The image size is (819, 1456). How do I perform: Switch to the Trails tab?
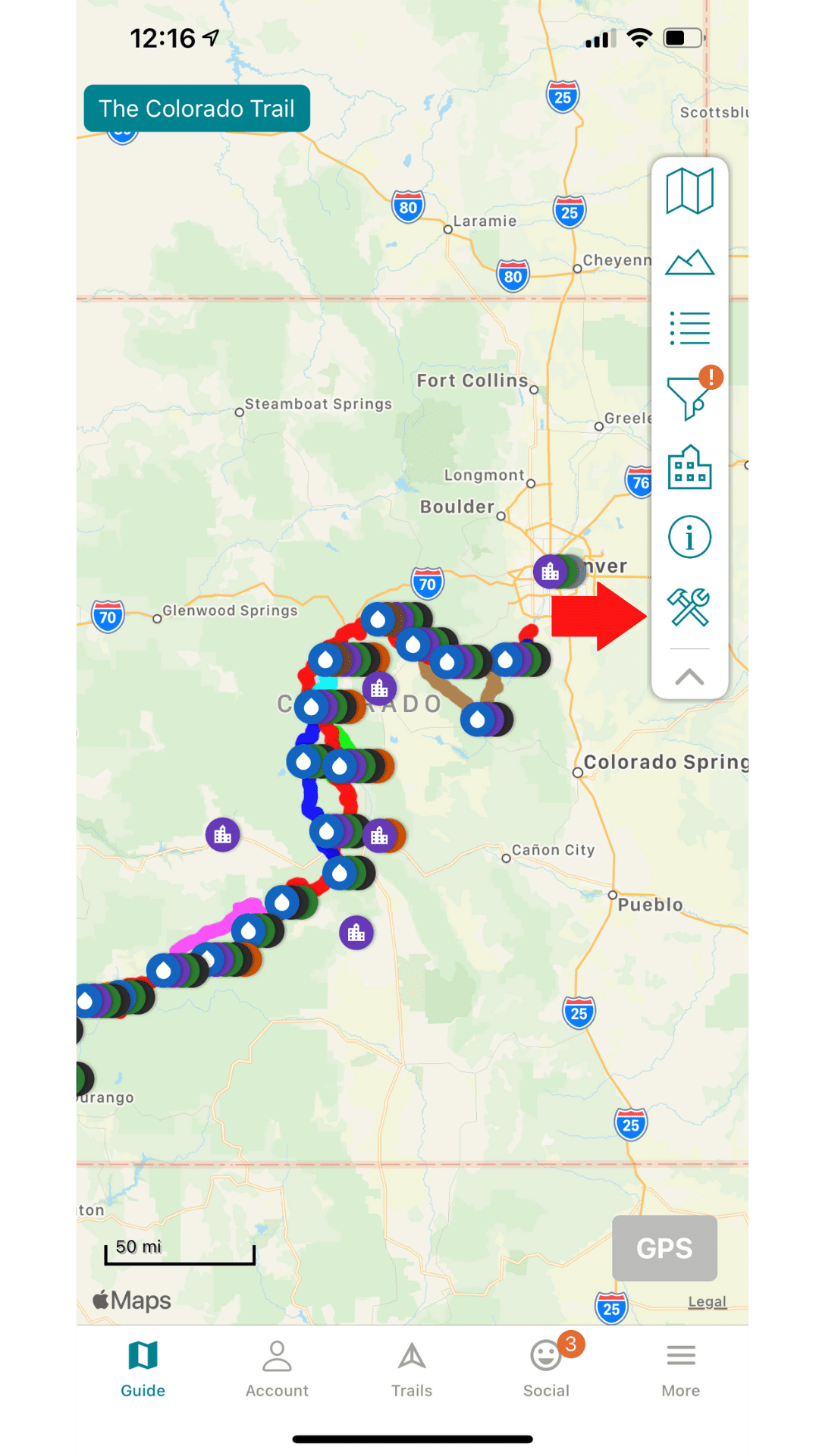pos(411,1365)
